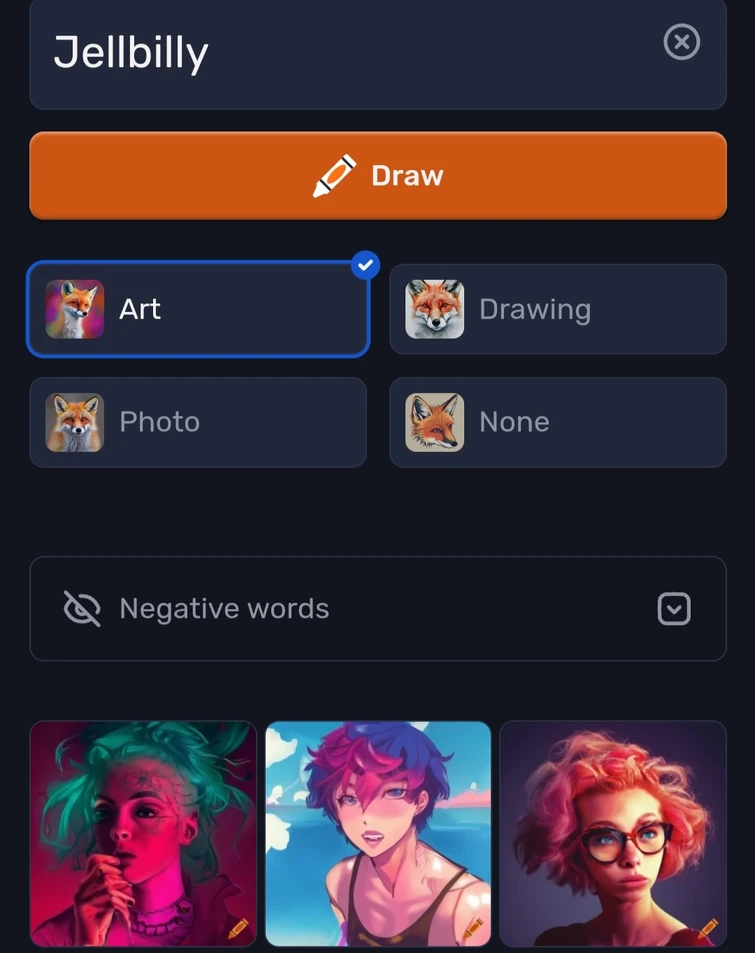Pick the None style option

[x=557, y=422]
